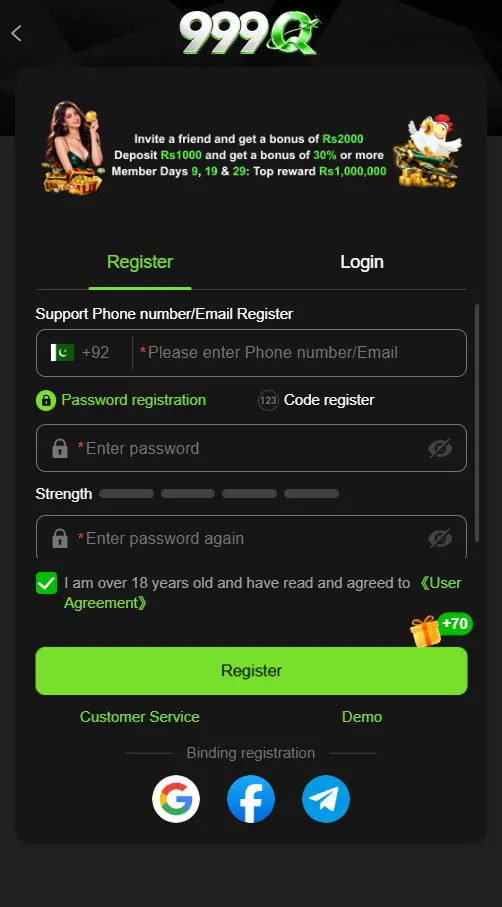Register with Facebook
This screenshot has height=907, width=502.
tap(251, 799)
